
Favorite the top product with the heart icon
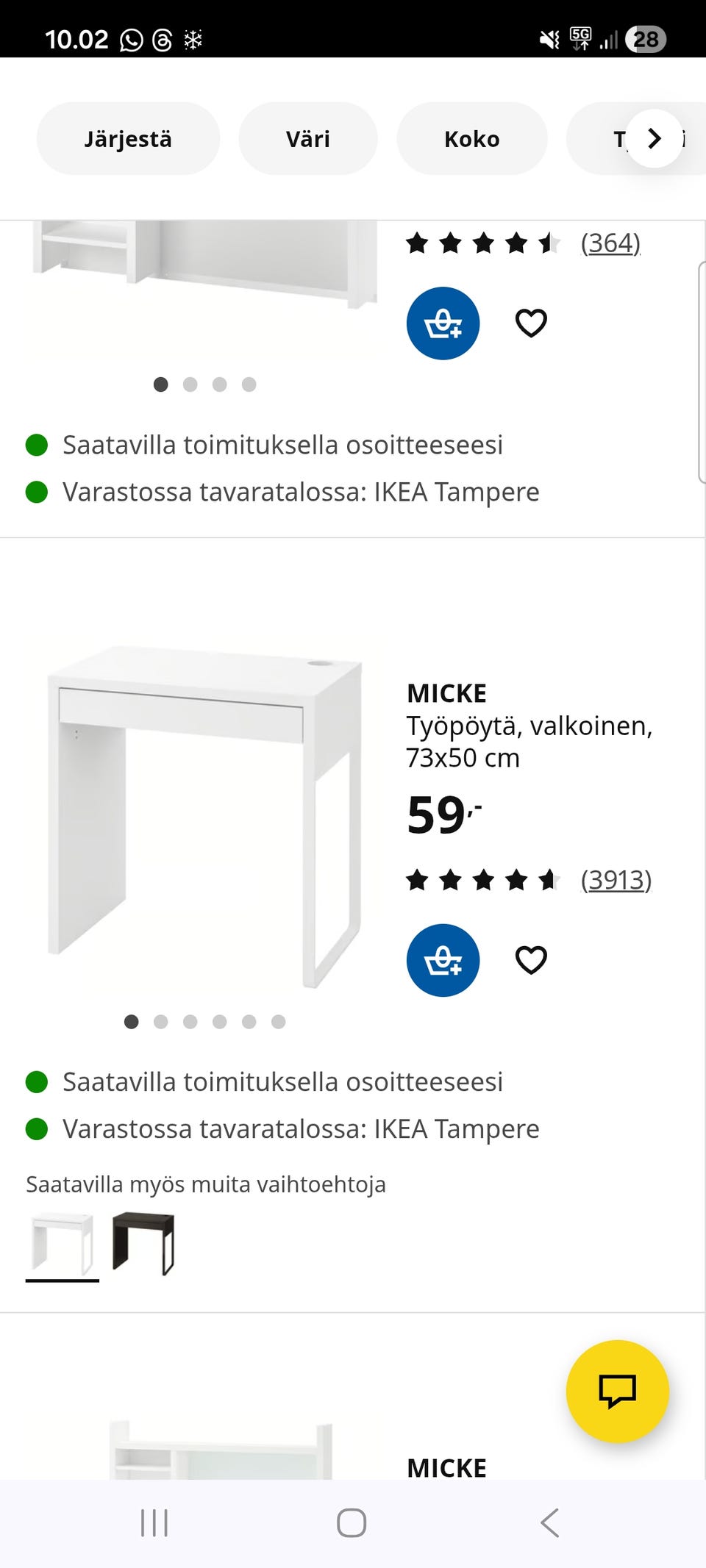click(x=531, y=321)
